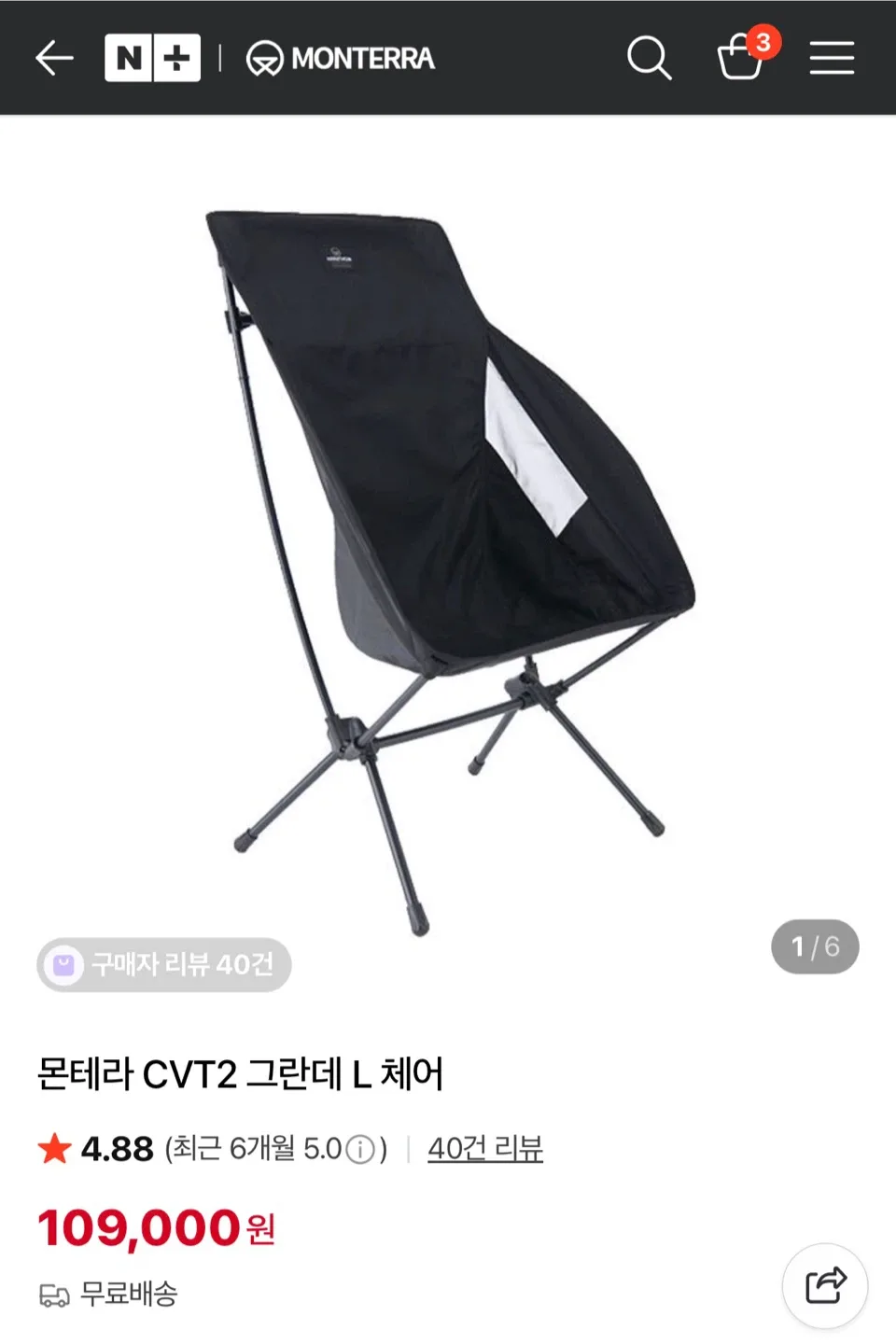Open the Naver Plus store home
The image size is (896, 1344).
pos(152,58)
